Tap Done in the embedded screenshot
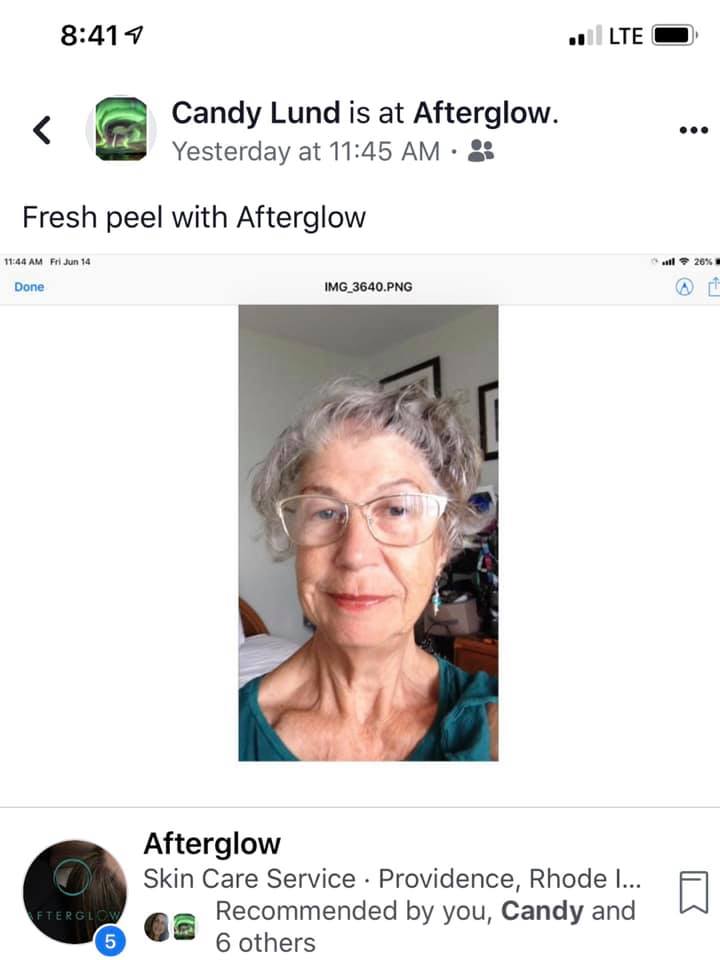 coord(29,287)
